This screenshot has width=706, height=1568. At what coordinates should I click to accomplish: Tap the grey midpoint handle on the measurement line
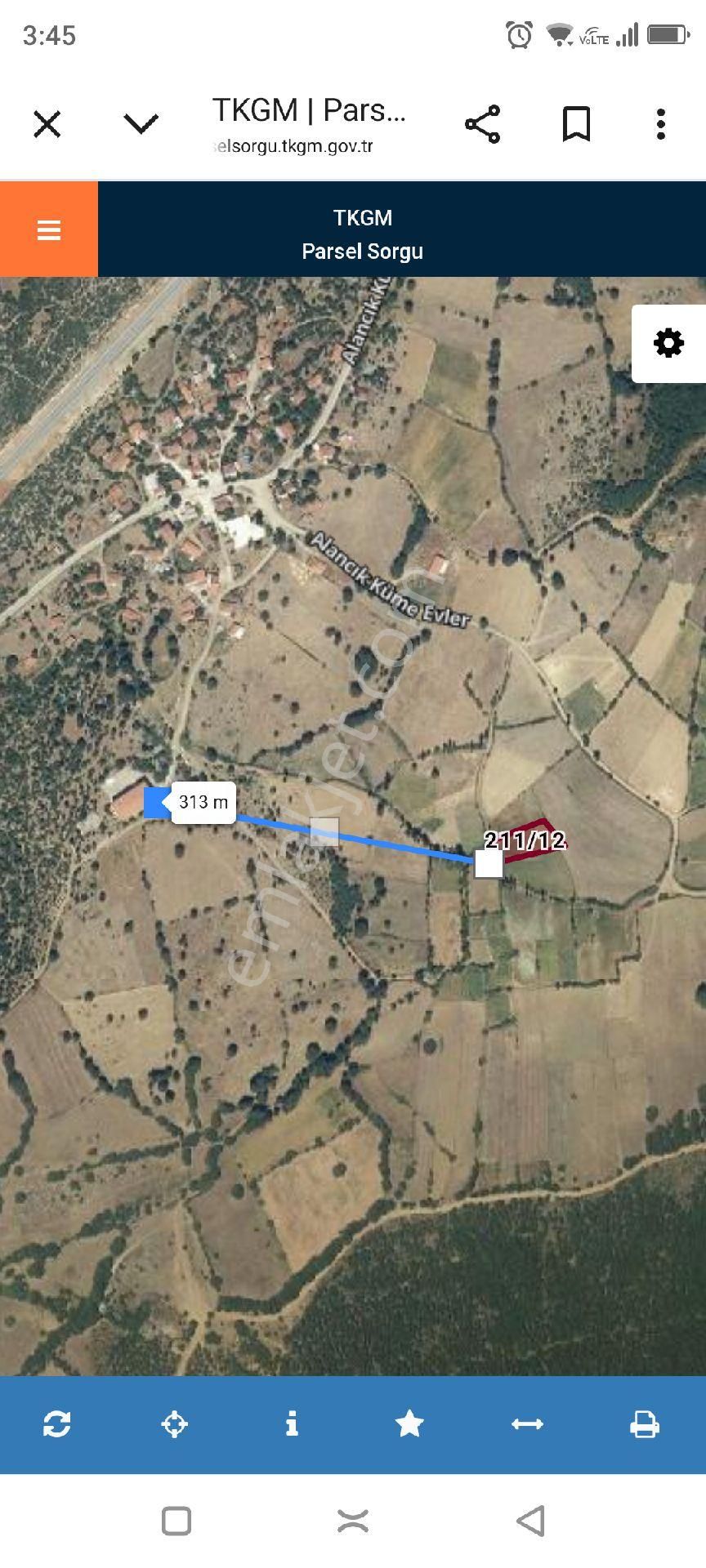324,832
